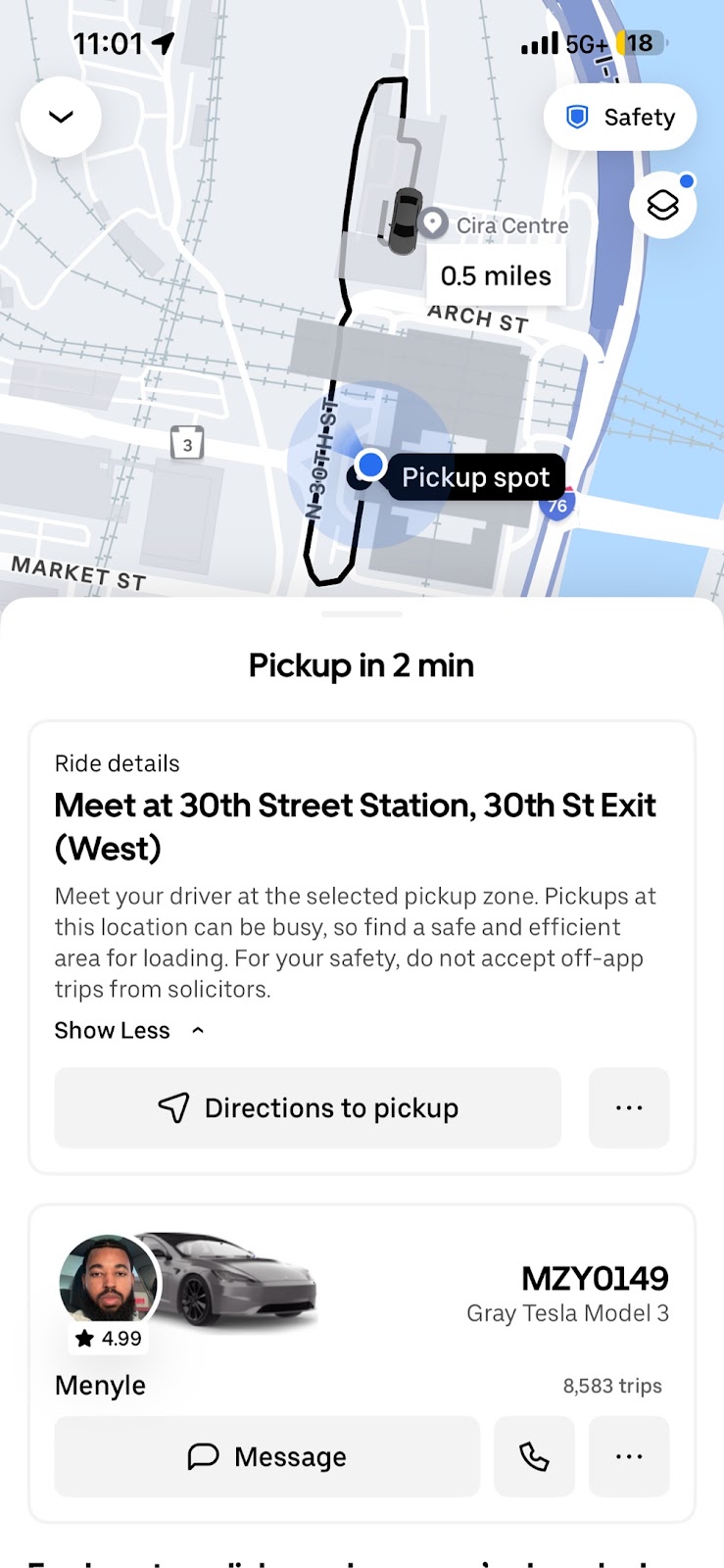Collapse the trip view with the down chevron

pyautogui.click(x=61, y=118)
